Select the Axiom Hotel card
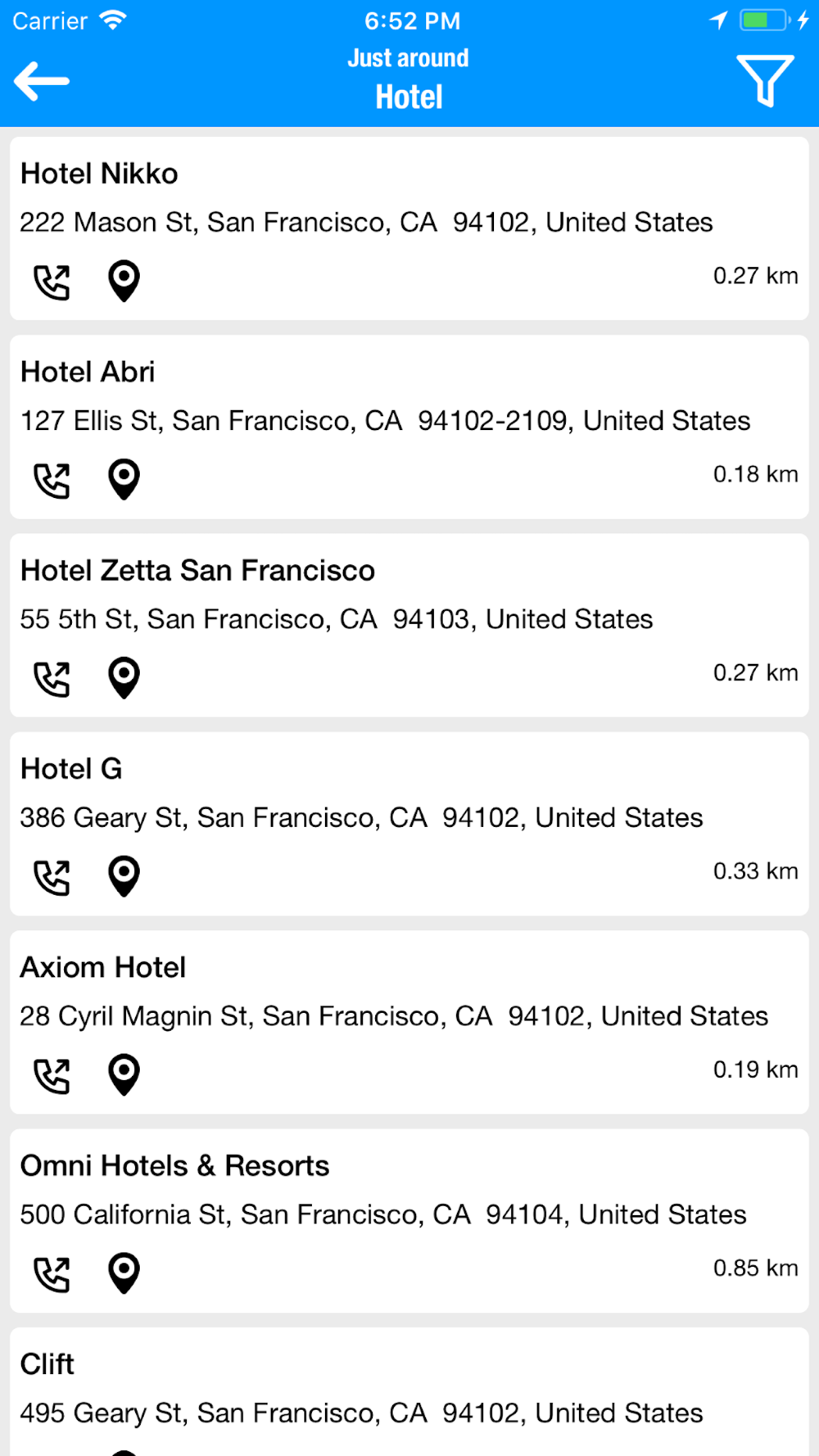This screenshot has height=1456, width=819. pos(409,1022)
